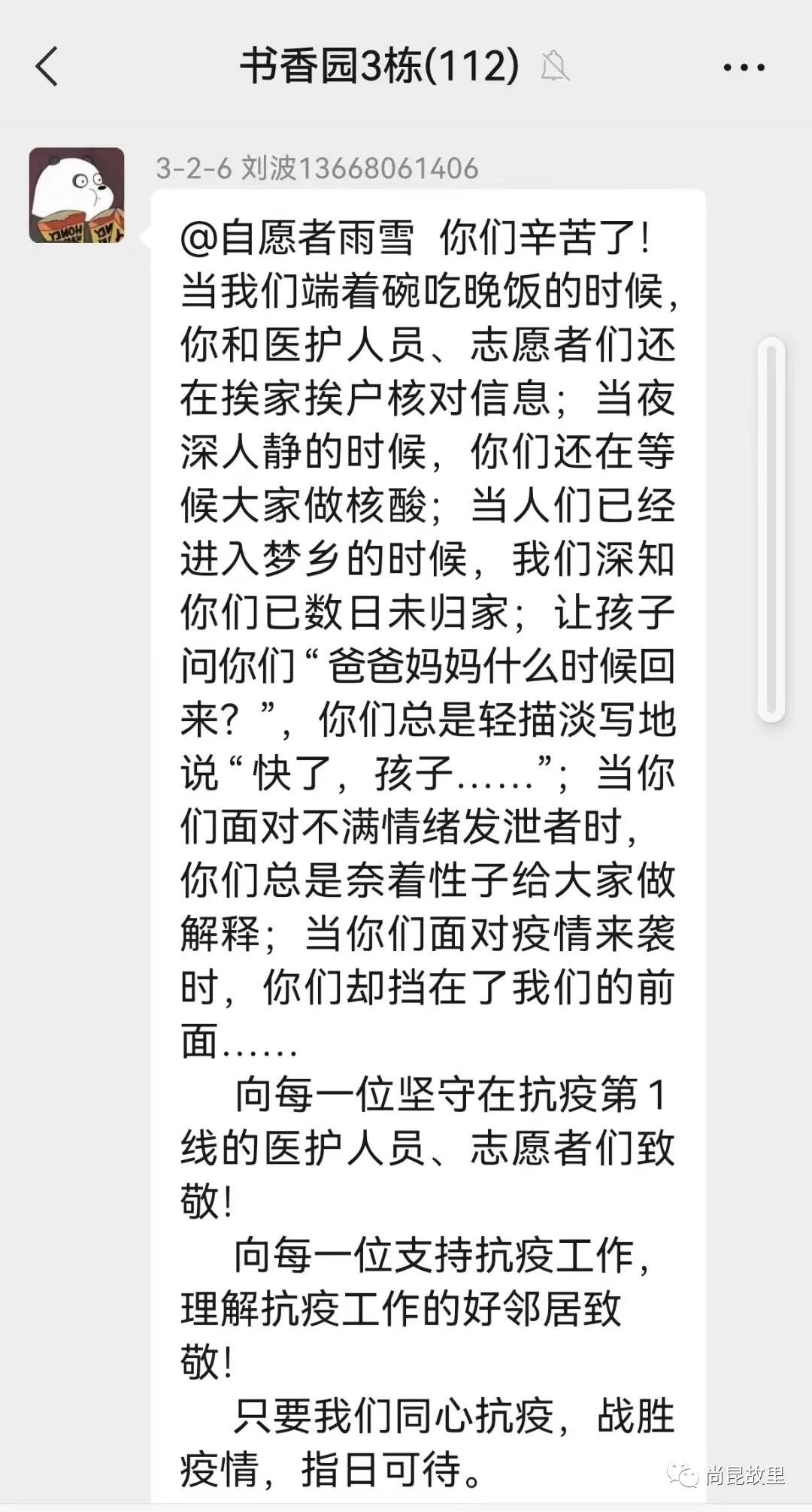The image size is (812, 1512).
Task: Open the three-dot chat info menu
Action: point(744,68)
